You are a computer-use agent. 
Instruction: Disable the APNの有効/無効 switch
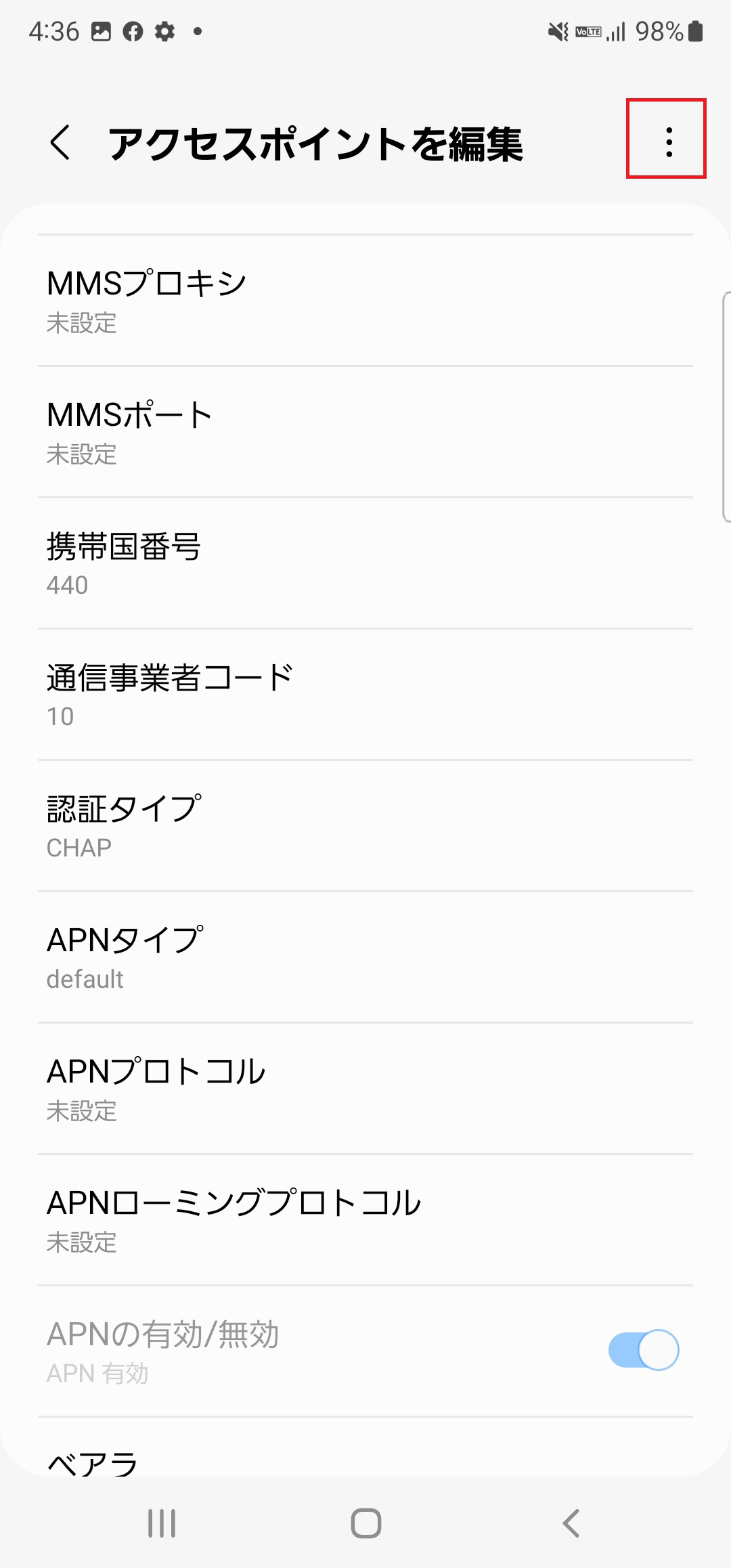tap(644, 1349)
